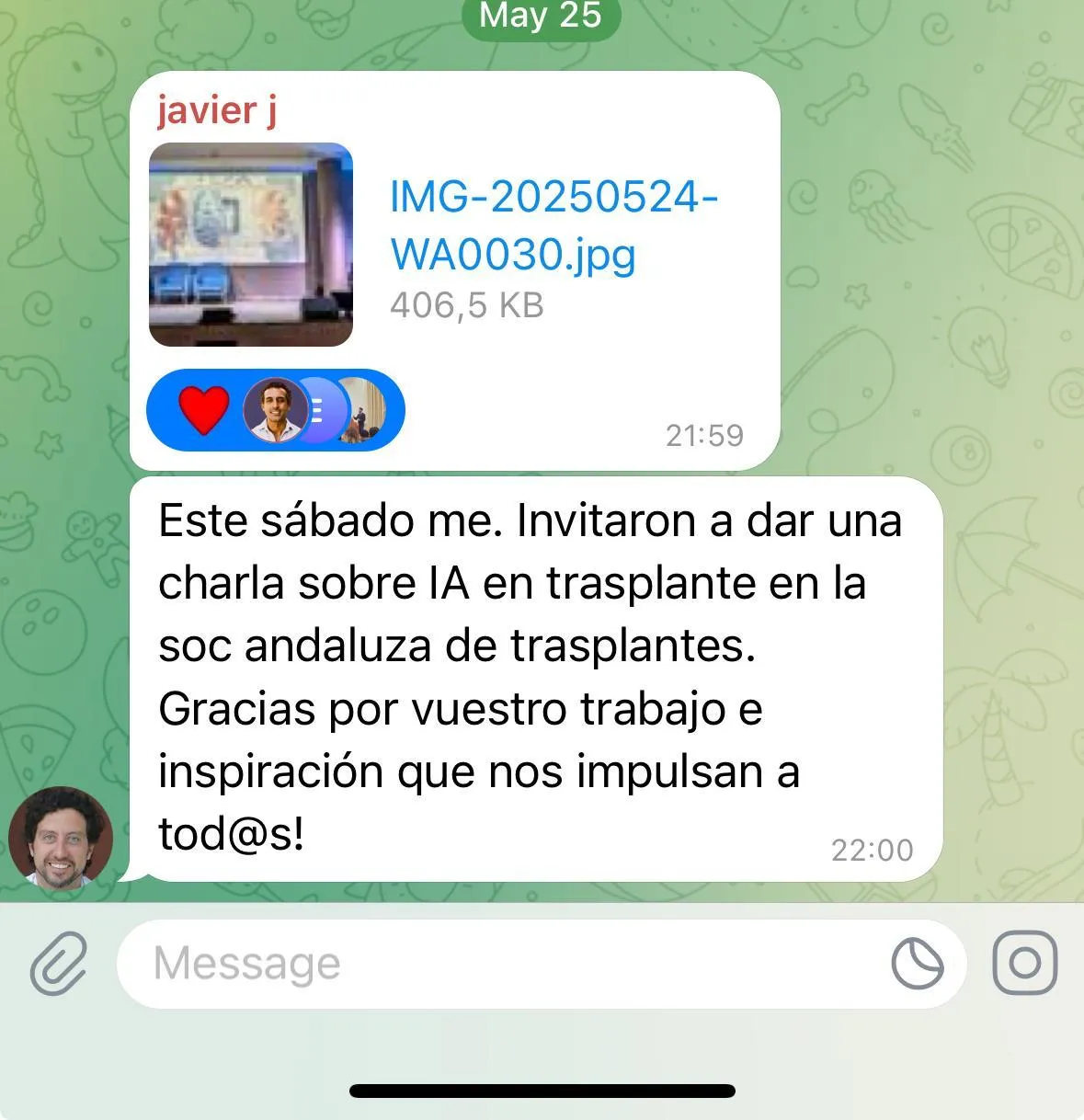This screenshot has height=1120, width=1084.
Task: Open the IMG-20250524-WA0030.jpg image thumbnail
Action: pos(251,245)
